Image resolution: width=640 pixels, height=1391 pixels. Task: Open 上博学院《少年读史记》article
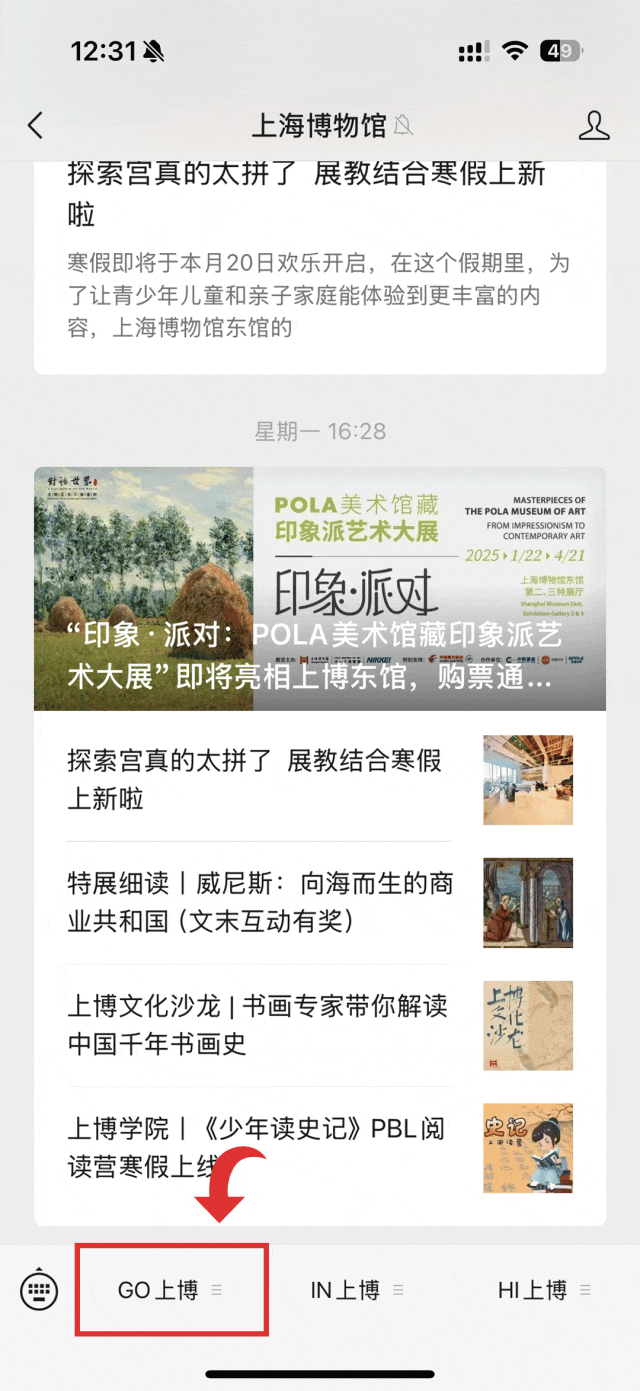point(258,1146)
